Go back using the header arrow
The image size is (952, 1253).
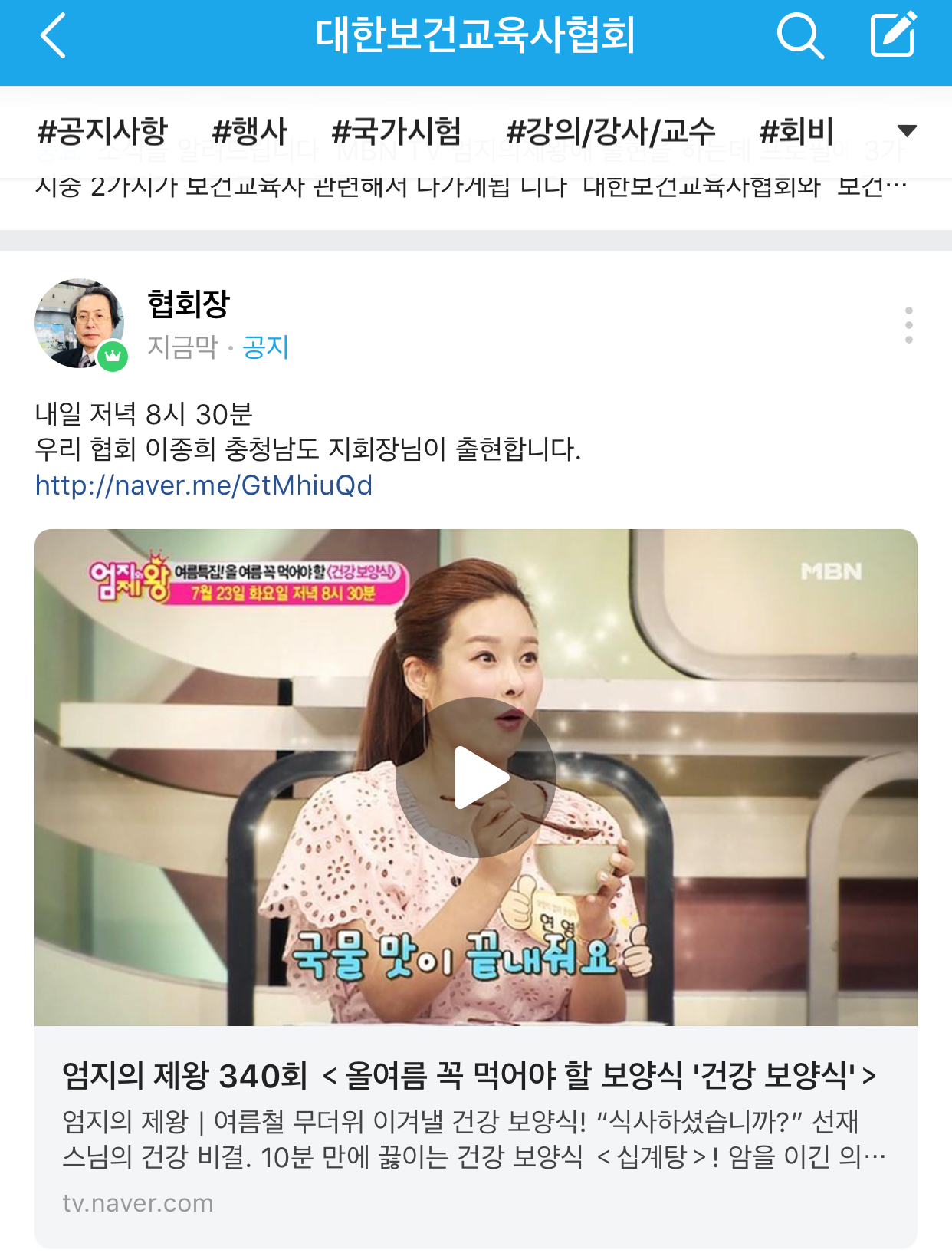coord(53,36)
